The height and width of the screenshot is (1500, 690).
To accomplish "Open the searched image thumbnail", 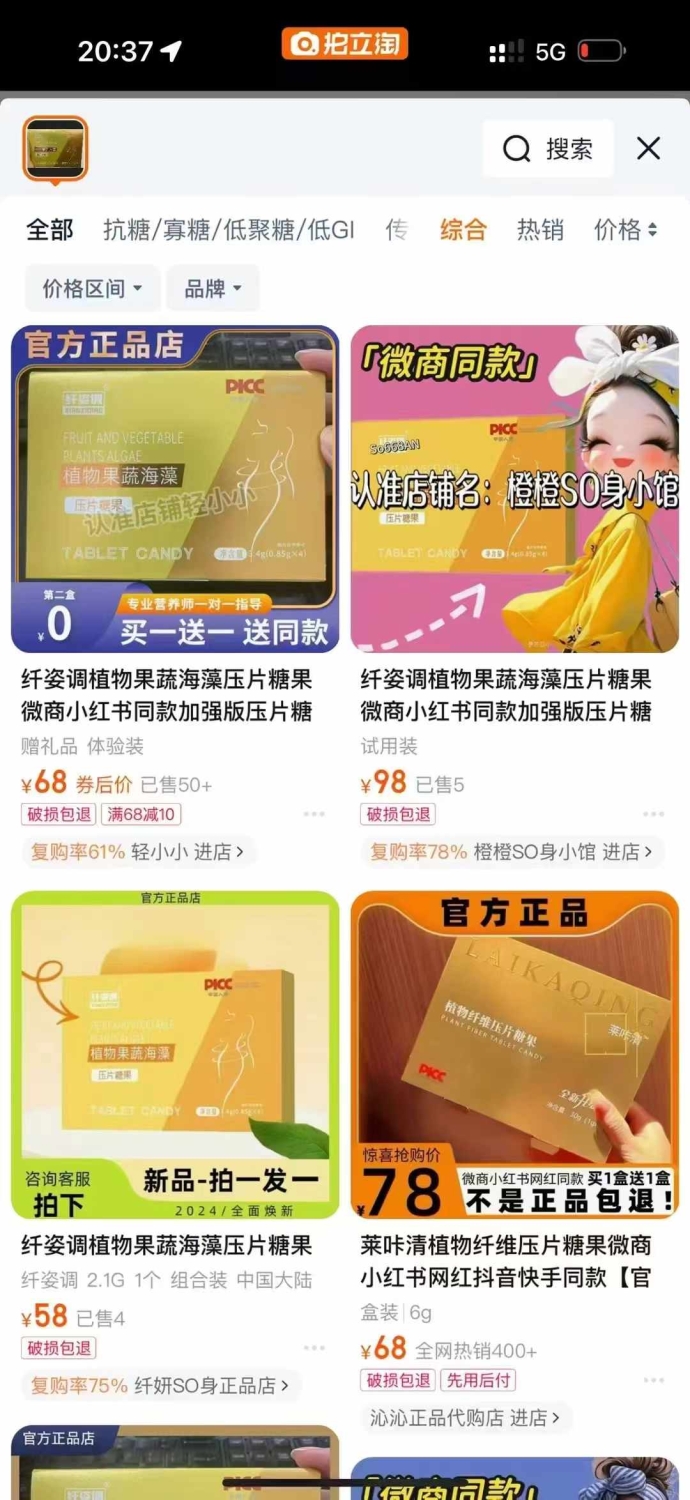I will pyautogui.click(x=55, y=149).
